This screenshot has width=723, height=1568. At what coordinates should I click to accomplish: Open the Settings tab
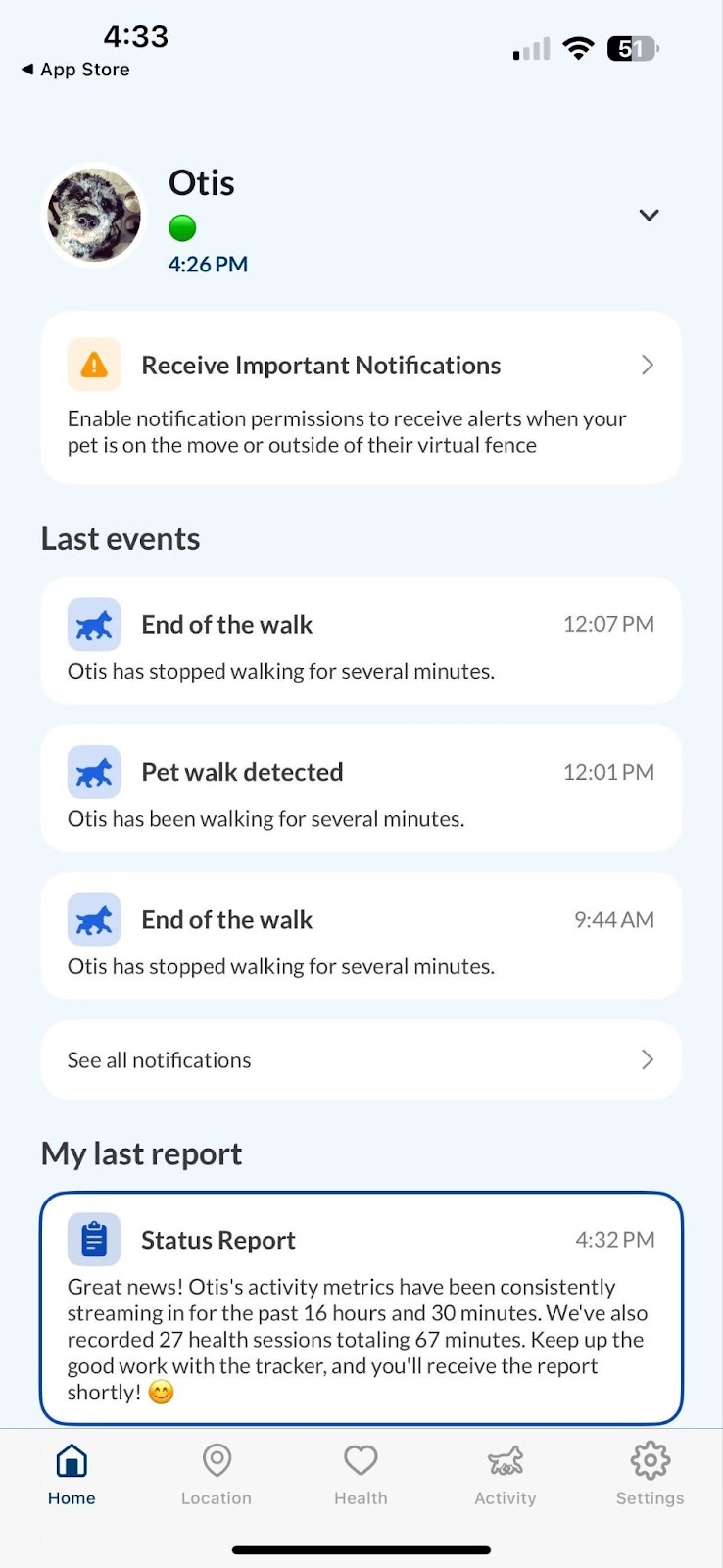click(650, 1474)
